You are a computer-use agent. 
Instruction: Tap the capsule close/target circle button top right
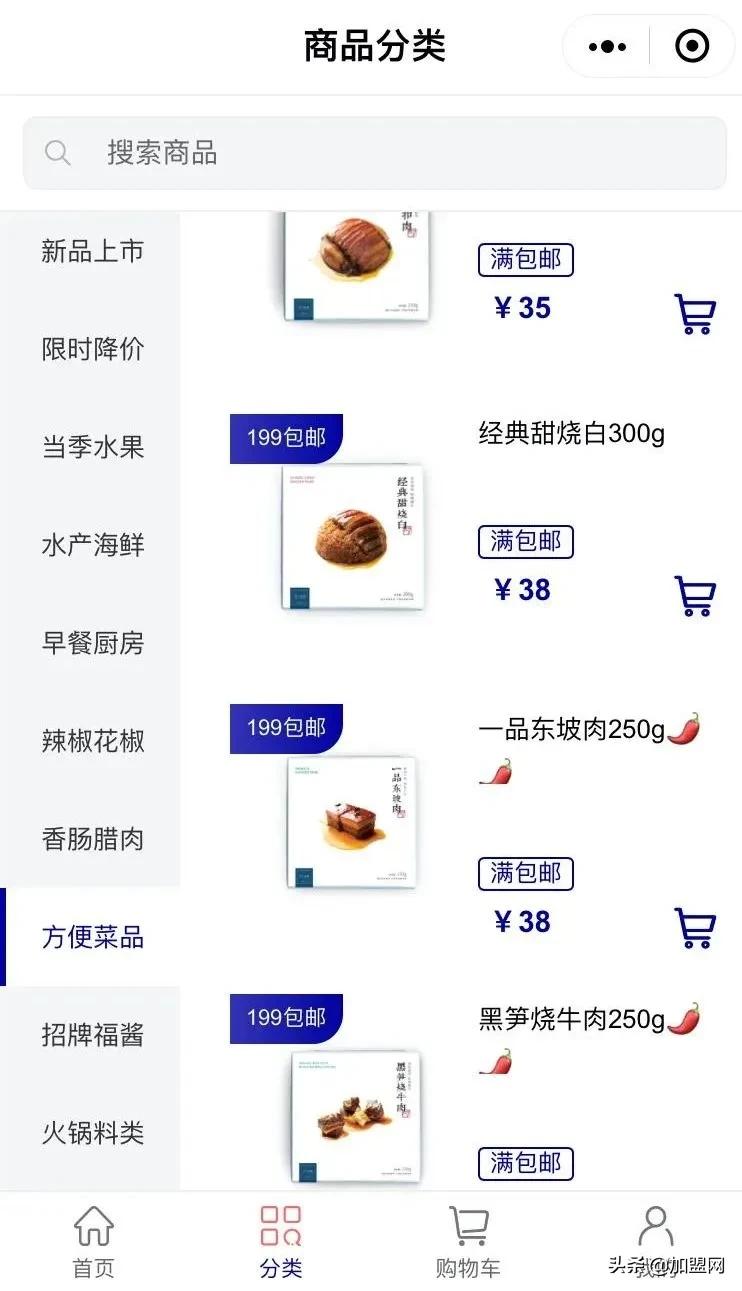click(690, 46)
